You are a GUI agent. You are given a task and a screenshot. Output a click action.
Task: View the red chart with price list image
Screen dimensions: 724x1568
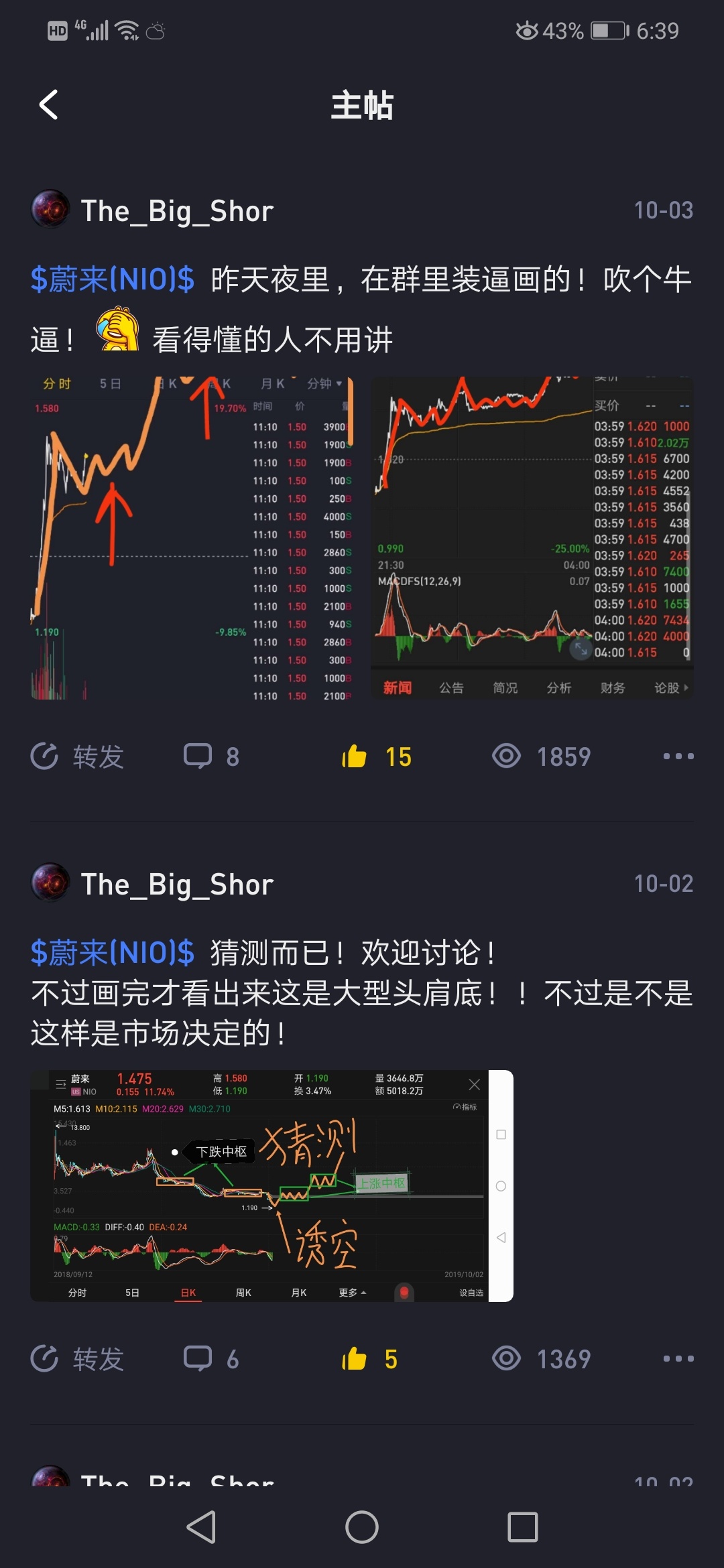coord(532,539)
